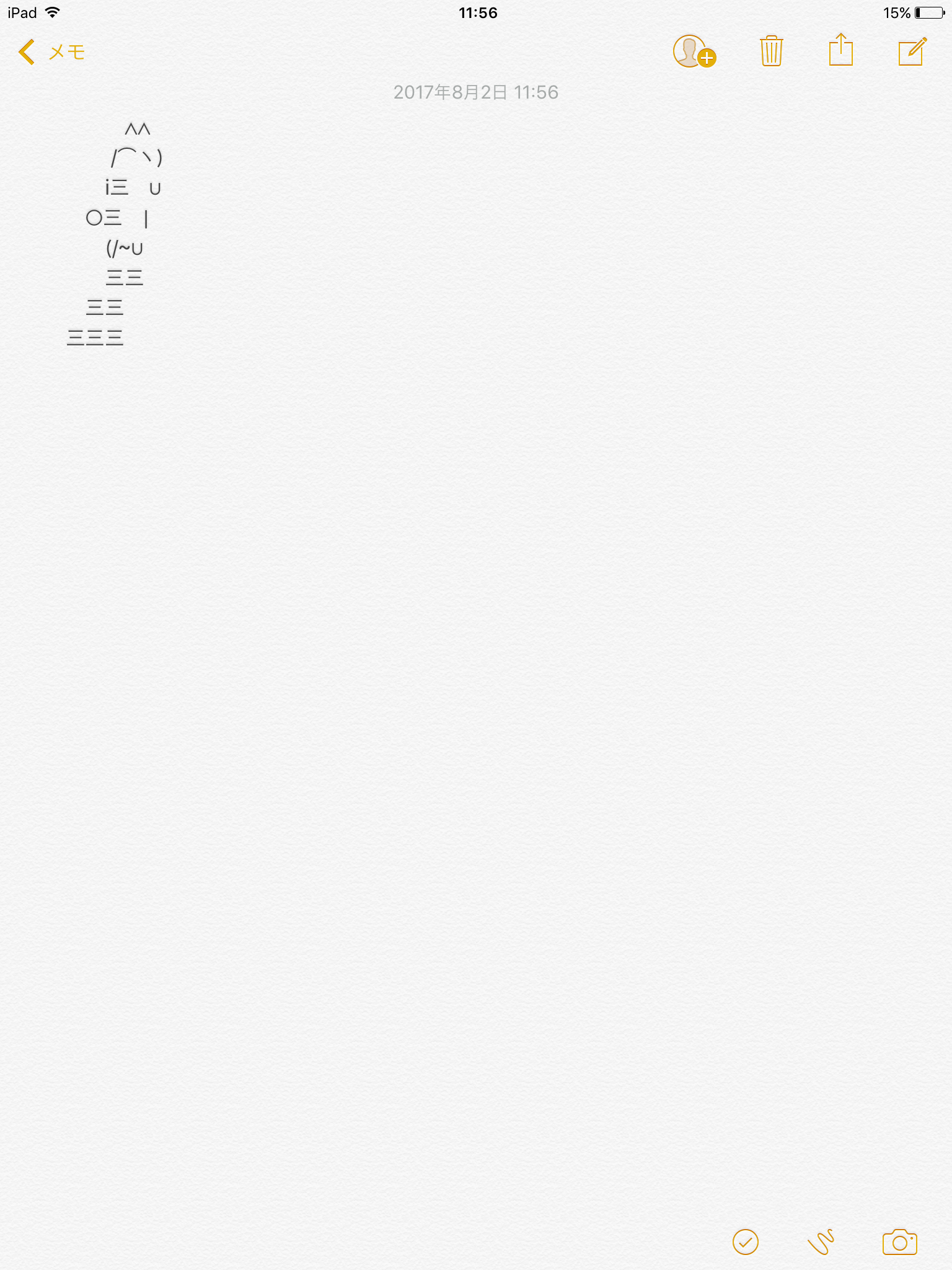Go back to the メモ list

tap(51, 52)
